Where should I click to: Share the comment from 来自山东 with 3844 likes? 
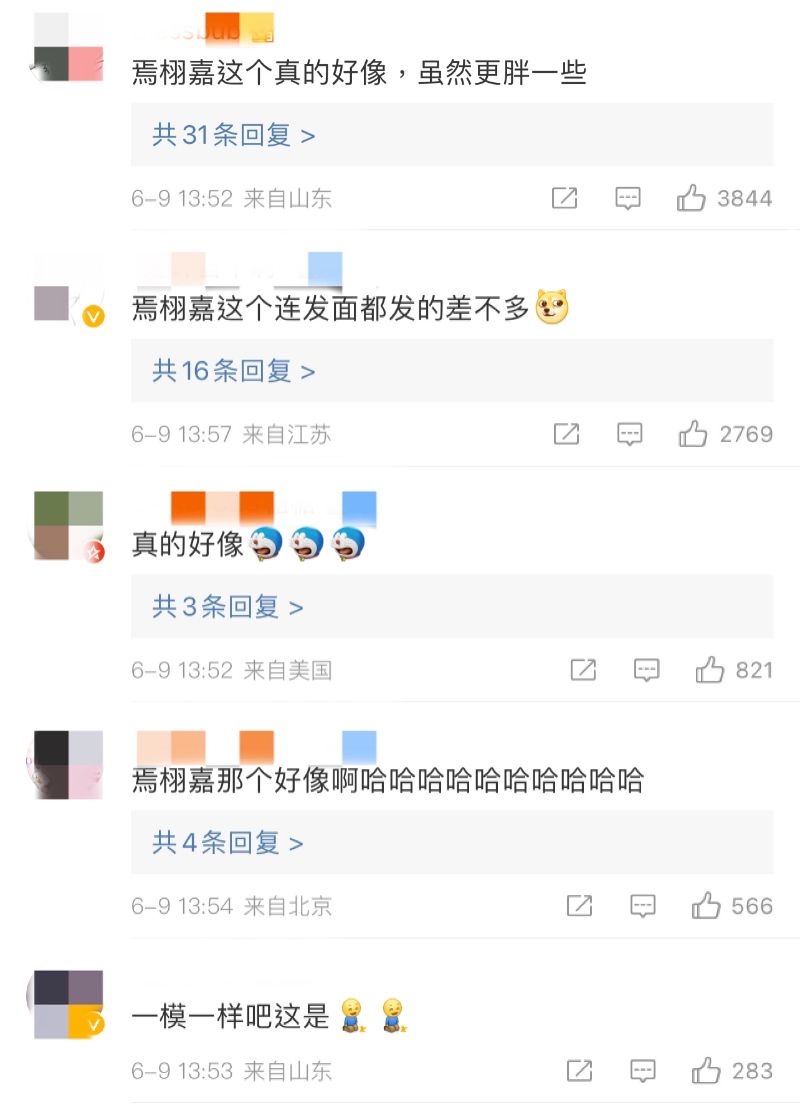point(565,198)
